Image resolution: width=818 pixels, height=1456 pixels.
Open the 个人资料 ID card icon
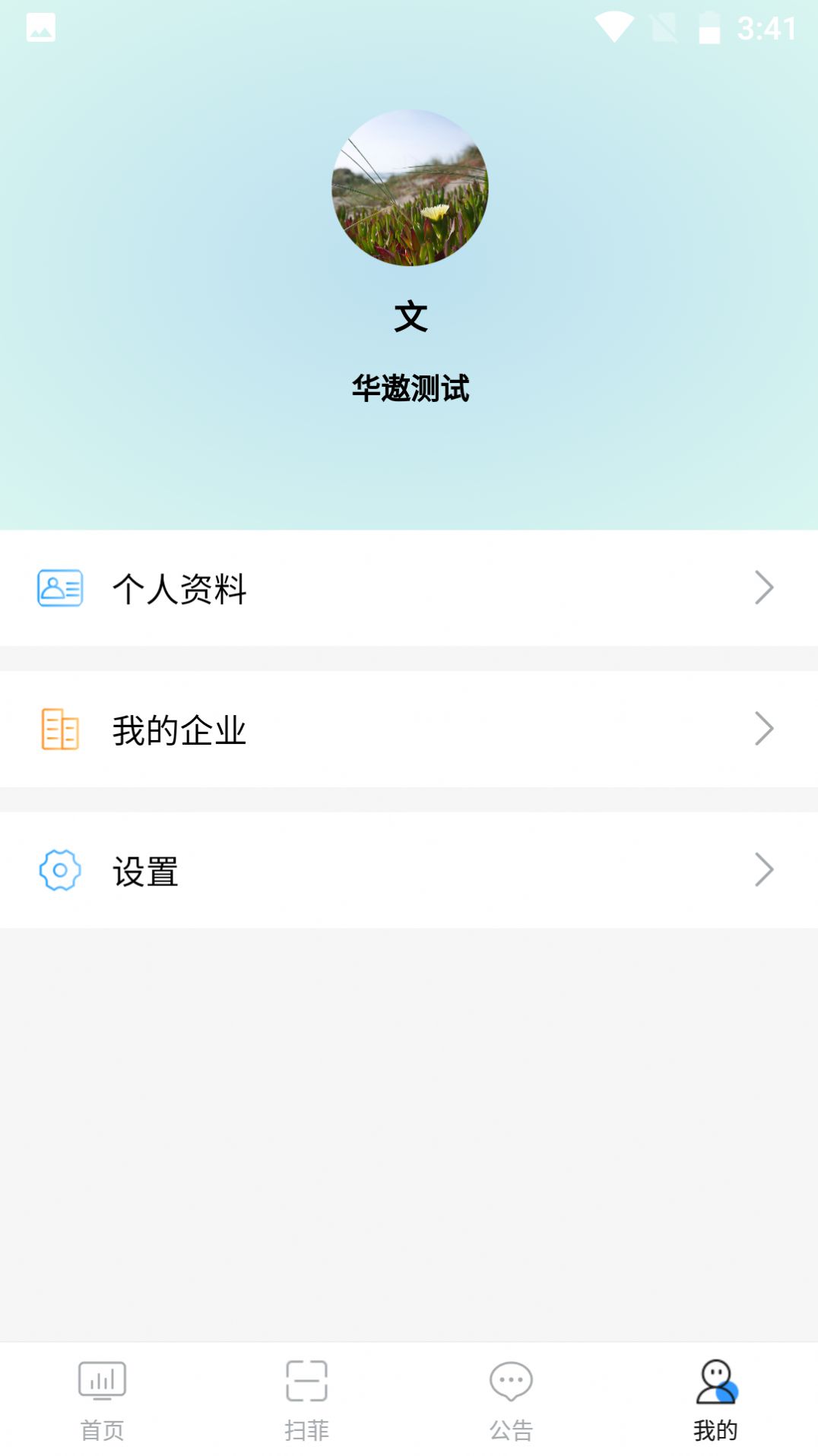tap(58, 587)
